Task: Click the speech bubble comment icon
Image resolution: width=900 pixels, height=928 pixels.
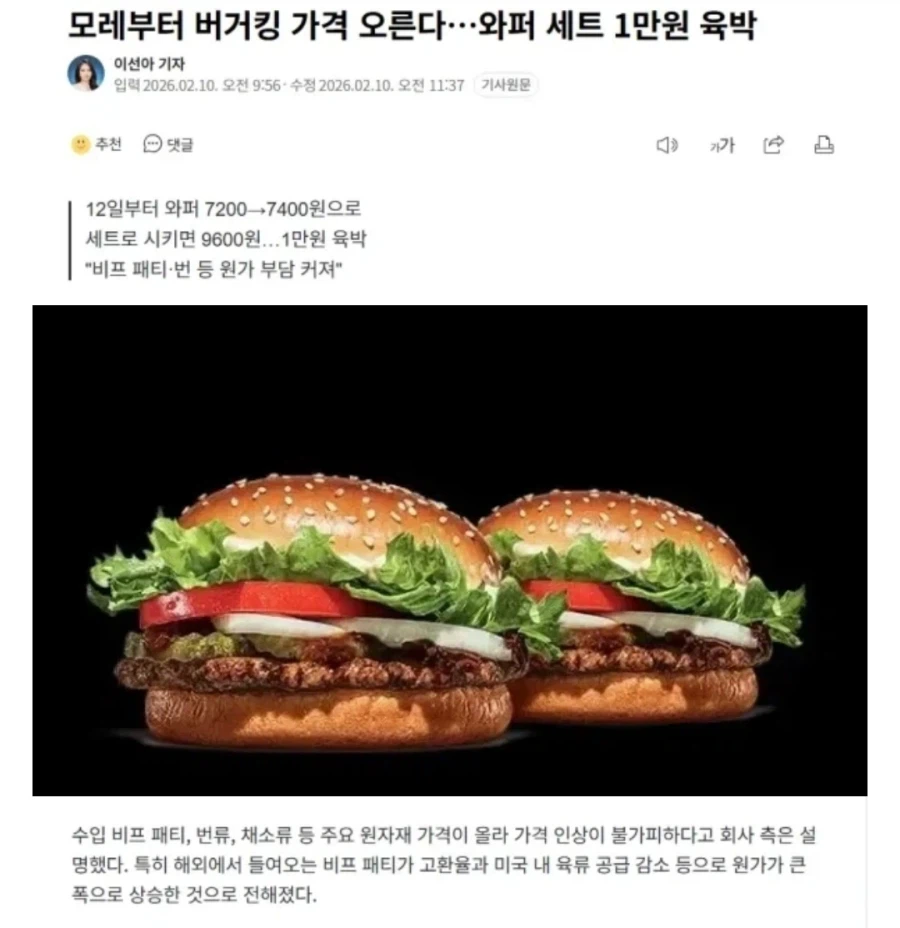Action: (152, 145)
